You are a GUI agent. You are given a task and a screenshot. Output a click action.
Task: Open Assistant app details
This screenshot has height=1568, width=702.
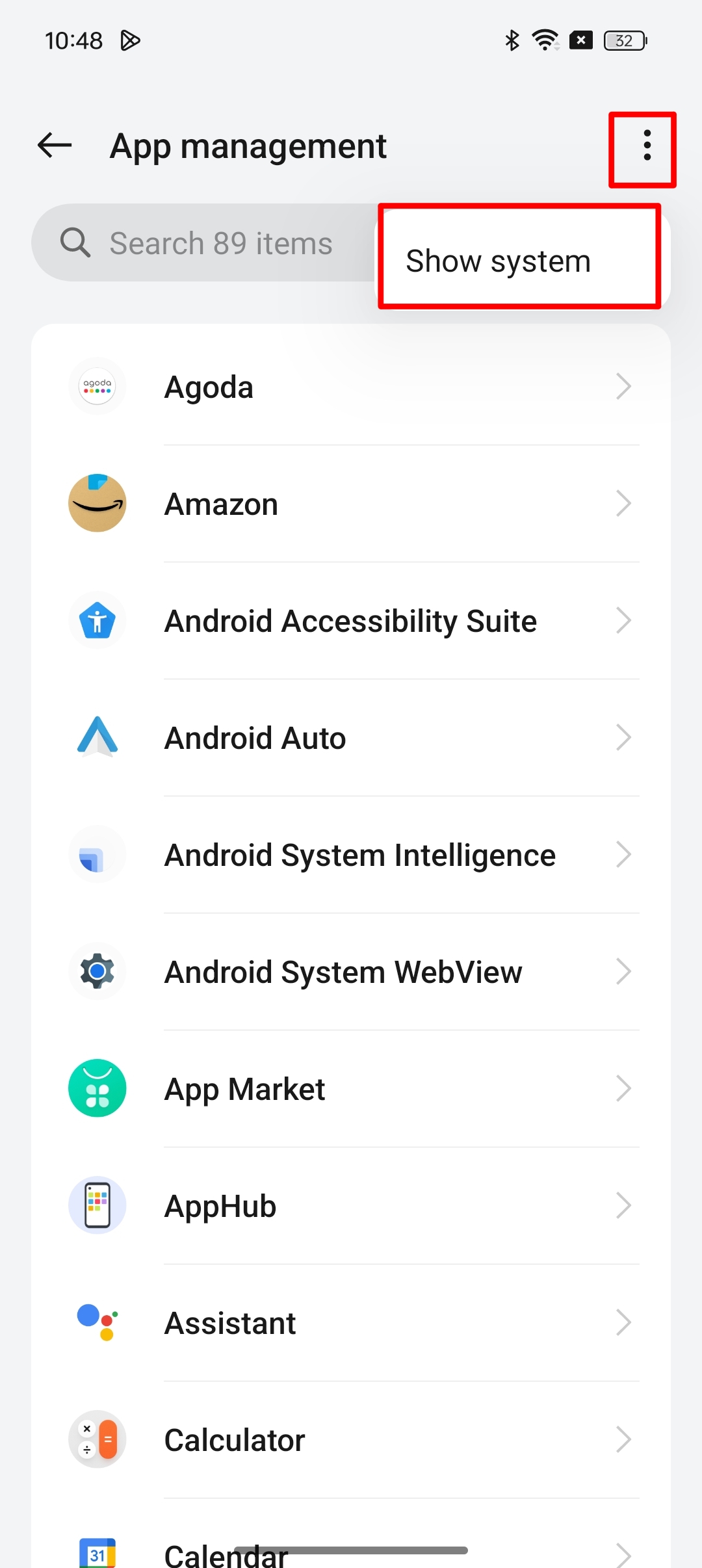coord(351,1323)
